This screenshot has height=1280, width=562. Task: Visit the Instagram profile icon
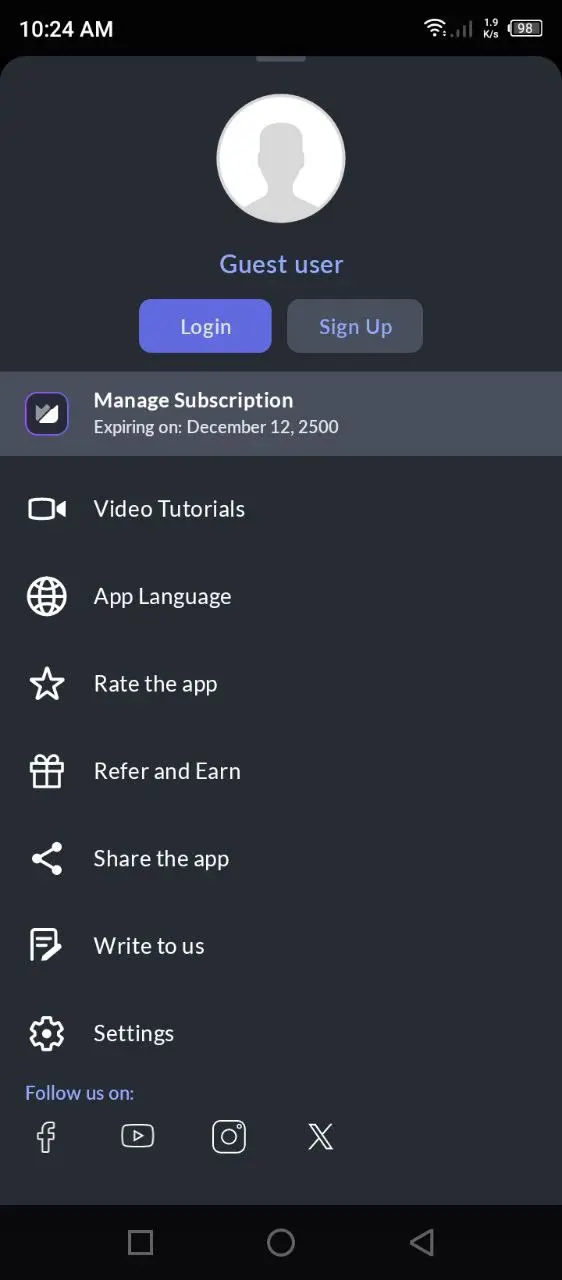coord(229,1137)
